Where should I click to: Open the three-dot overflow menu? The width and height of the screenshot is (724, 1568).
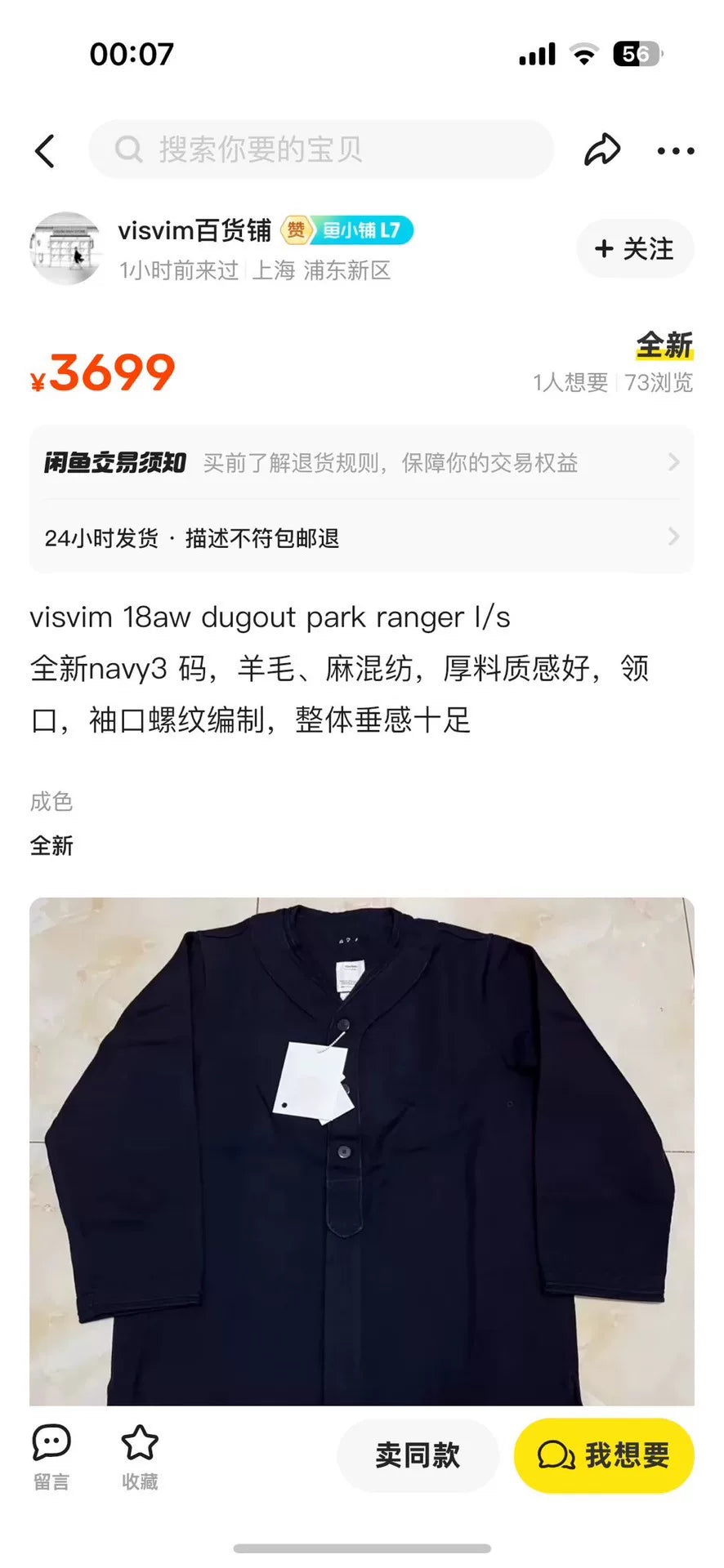[x=676, y=151]
